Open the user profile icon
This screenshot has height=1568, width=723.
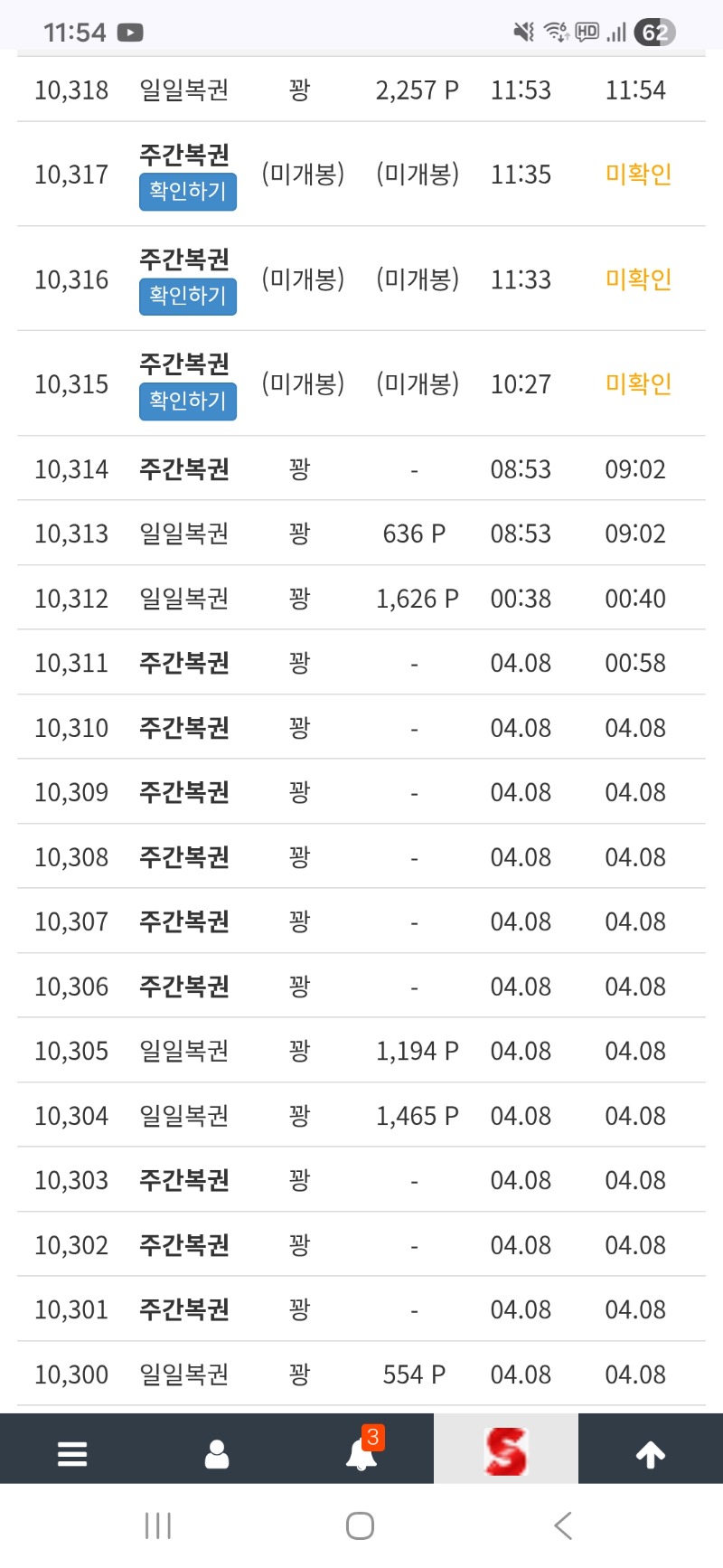tap(217, 1454)
